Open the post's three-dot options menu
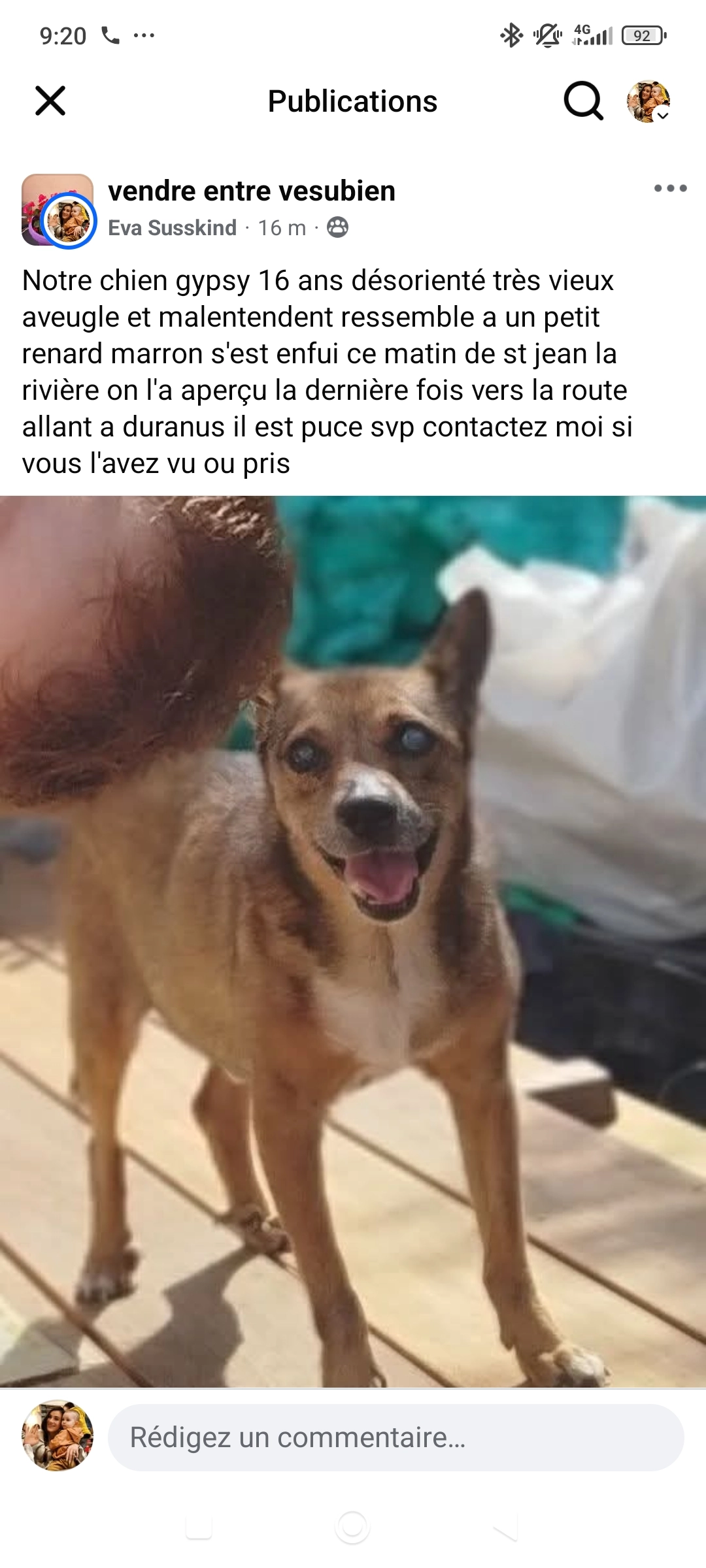Viewport: 706px width, 1568px height. 670,189
